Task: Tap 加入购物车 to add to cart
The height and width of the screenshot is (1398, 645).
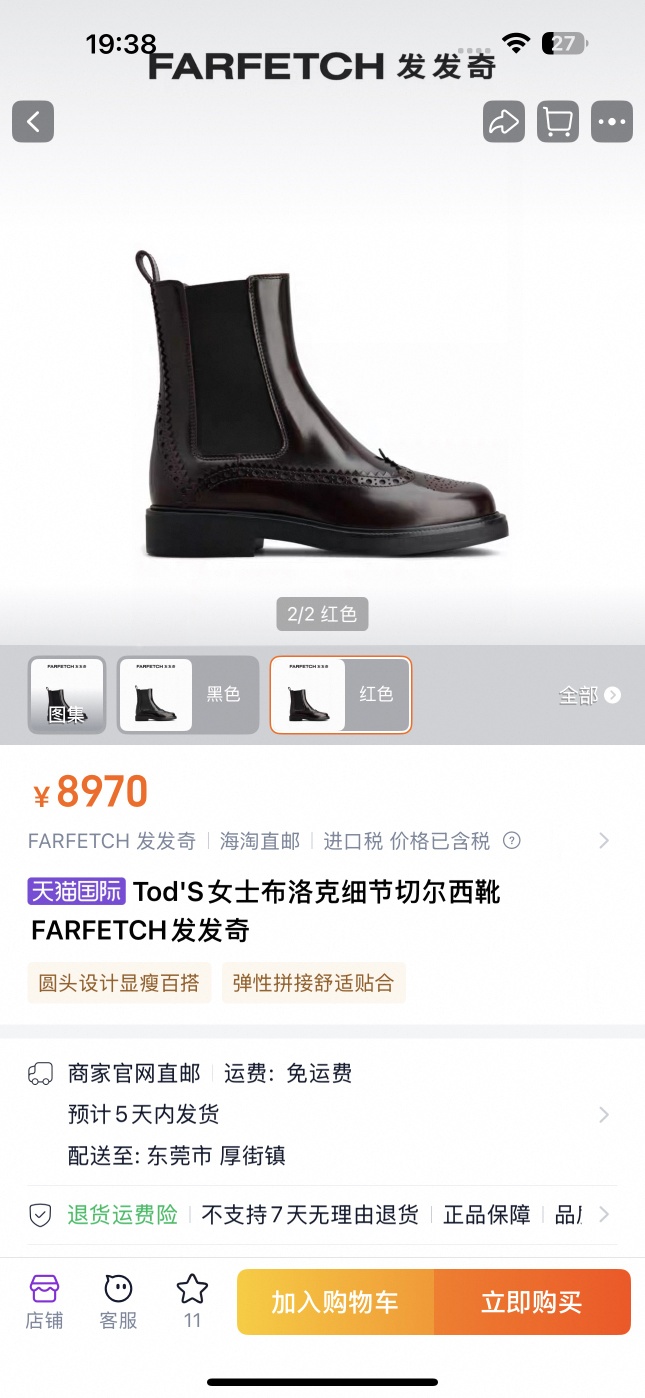Action: [335, 1302]
